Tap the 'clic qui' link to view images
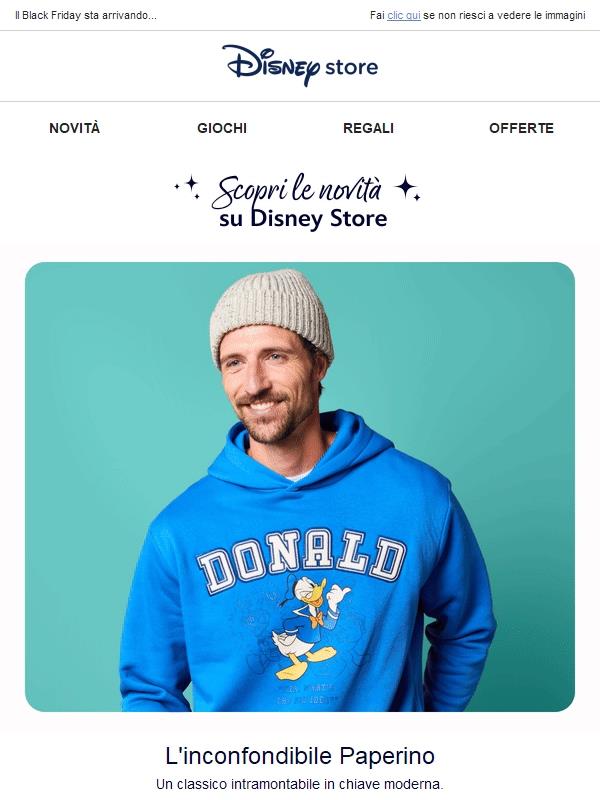The width and height of the screenshot is (600, 800). [x=404, y=16]
